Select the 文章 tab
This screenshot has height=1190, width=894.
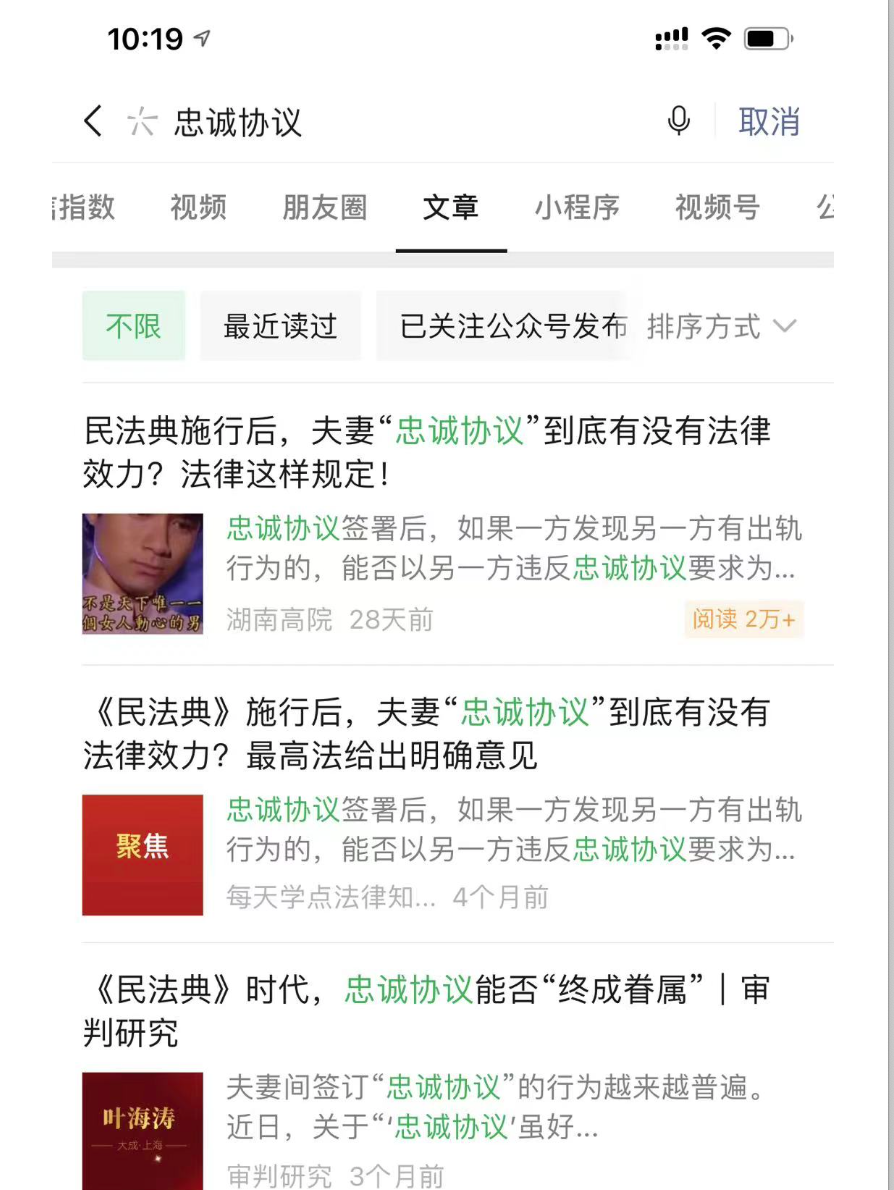(450, 207)
